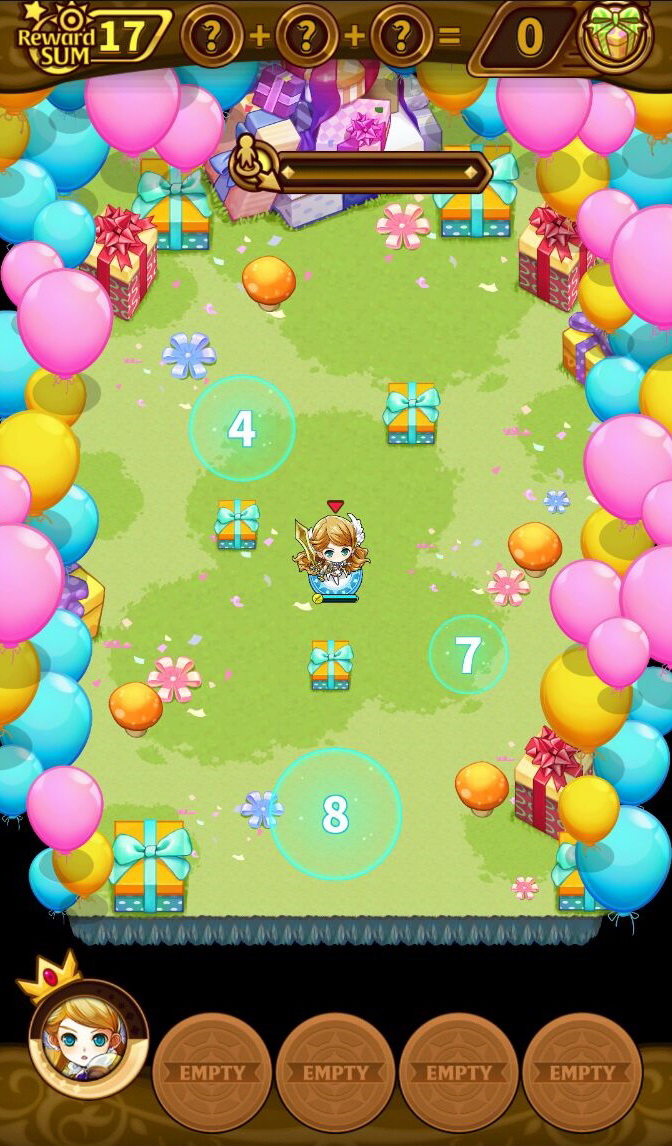Image resolution: width=672 pixels, height=1146 pixels.
Task: Tap the number 4 bubble
Action: click(242, 428)
